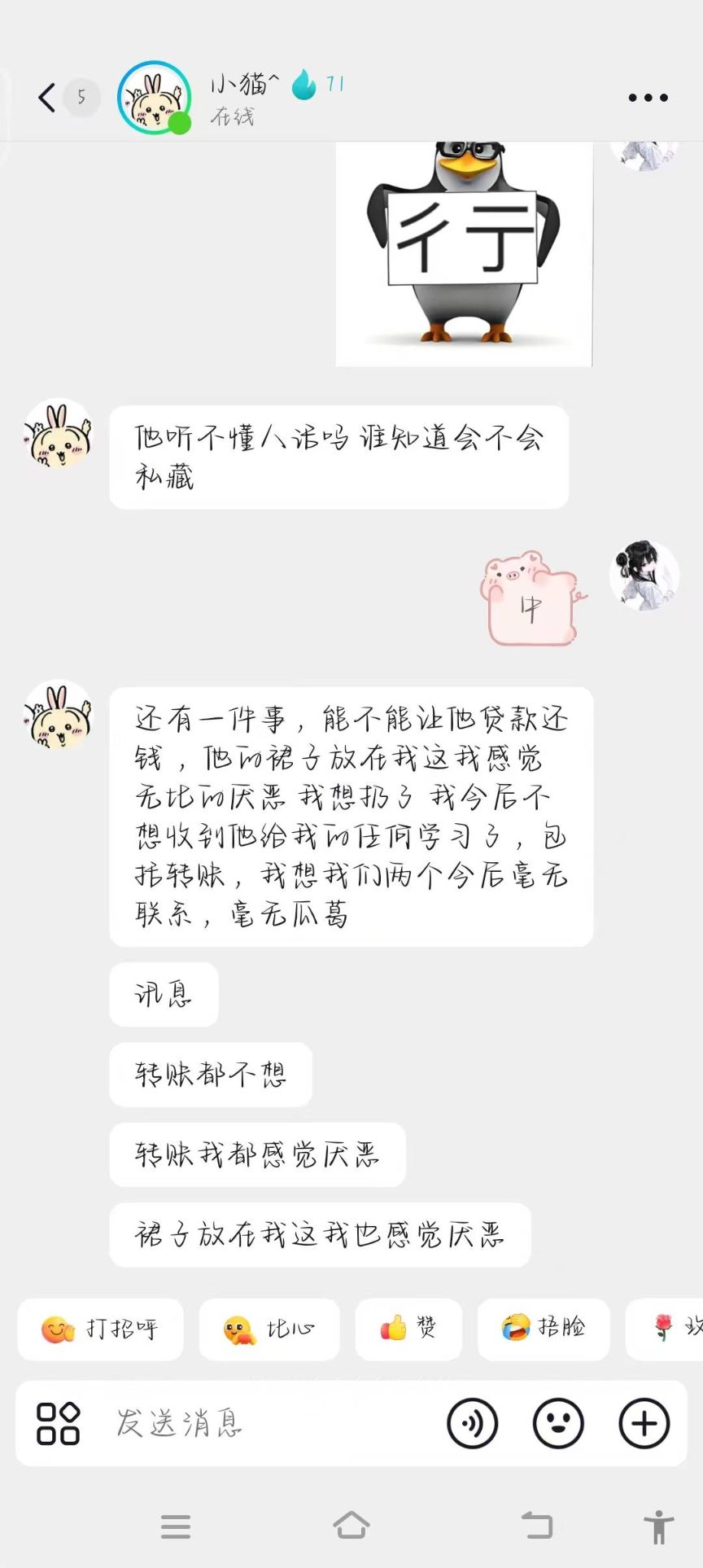Send the 捂脸 quick reaction
This screenshot has width=703, height=1568.
pyautogui.click(x=544, y=1329)
